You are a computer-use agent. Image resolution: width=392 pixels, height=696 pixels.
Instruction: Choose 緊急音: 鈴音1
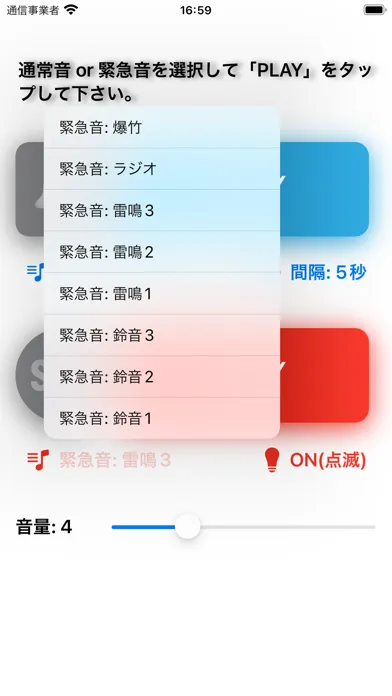point(162,418)
